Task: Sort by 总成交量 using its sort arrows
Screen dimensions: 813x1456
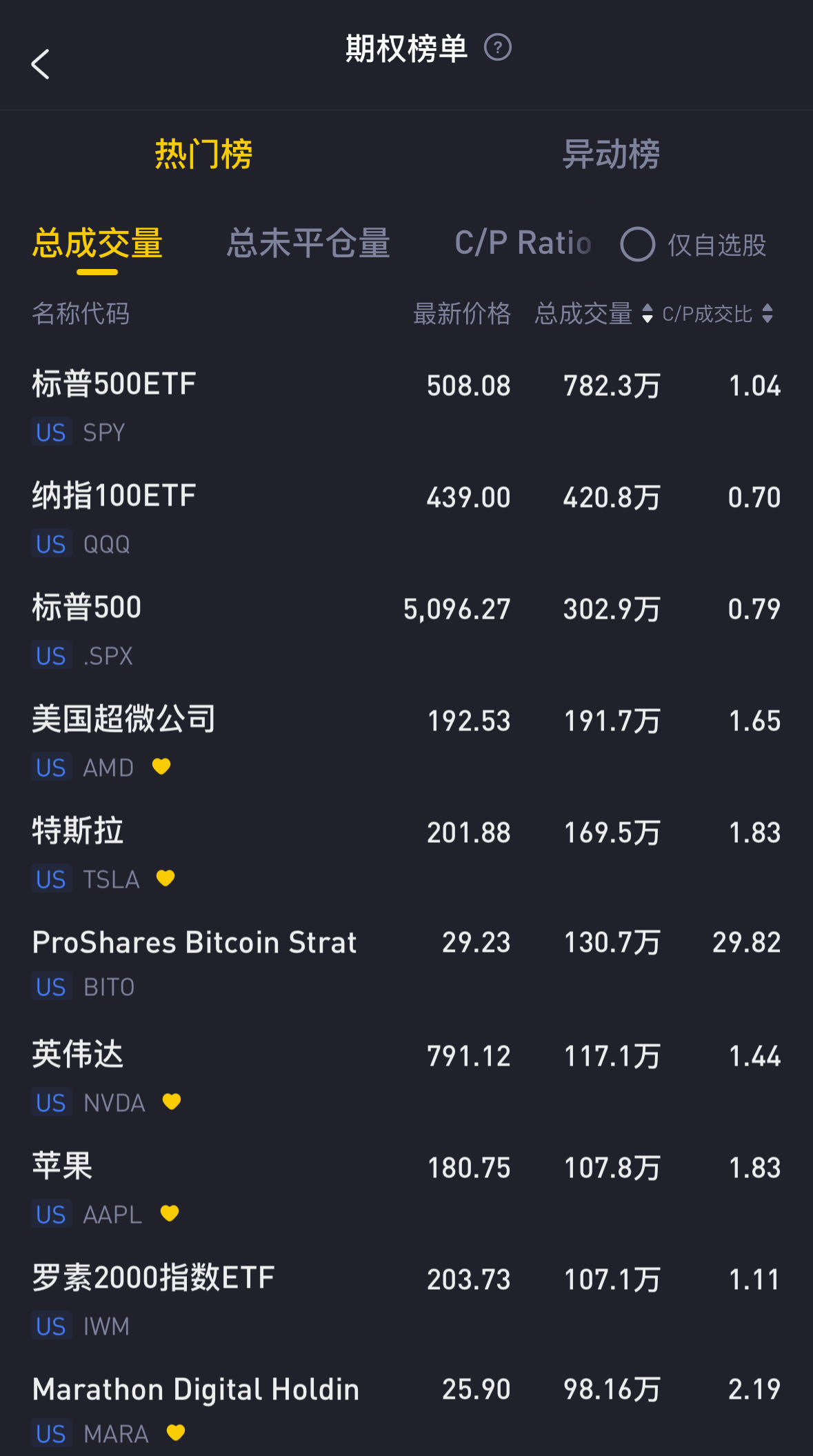Action: tap(648, 315)
